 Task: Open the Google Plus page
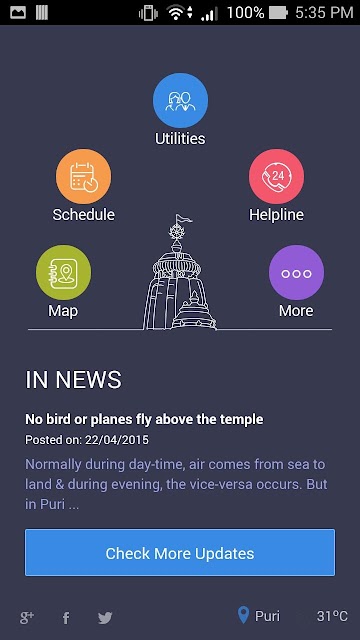pos(27,618)
